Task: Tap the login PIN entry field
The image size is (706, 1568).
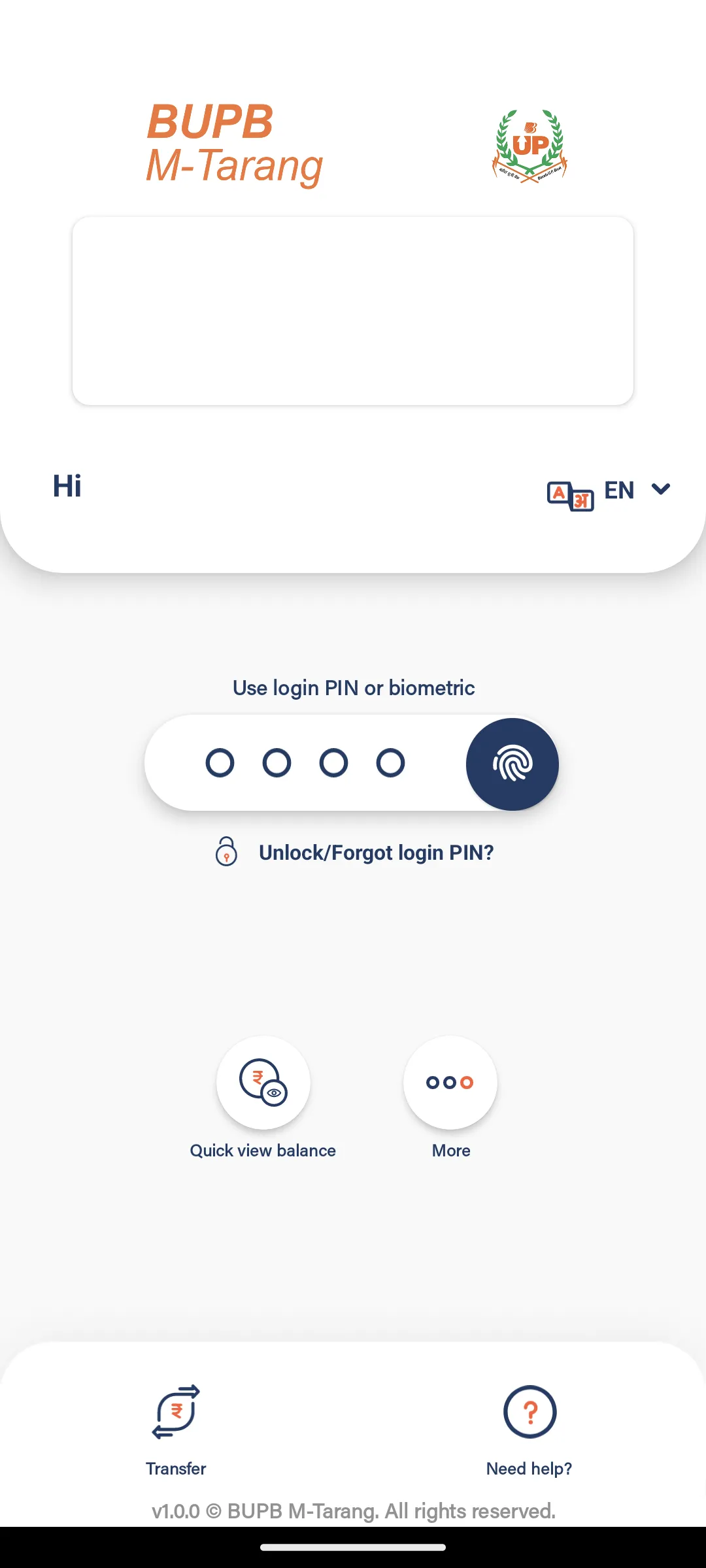Action: click(305, 762)
